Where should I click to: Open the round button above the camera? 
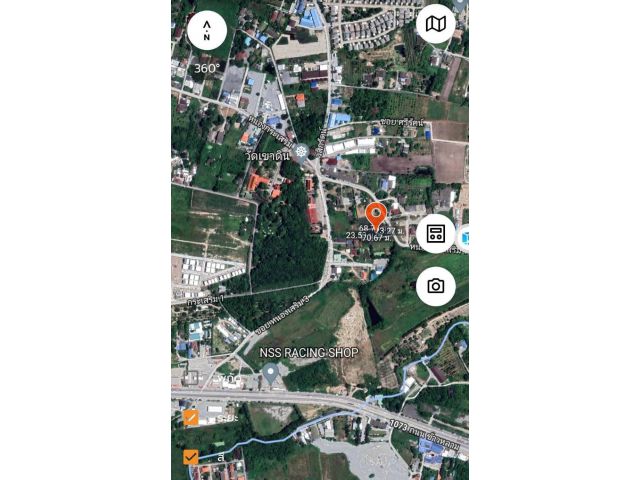435,234
